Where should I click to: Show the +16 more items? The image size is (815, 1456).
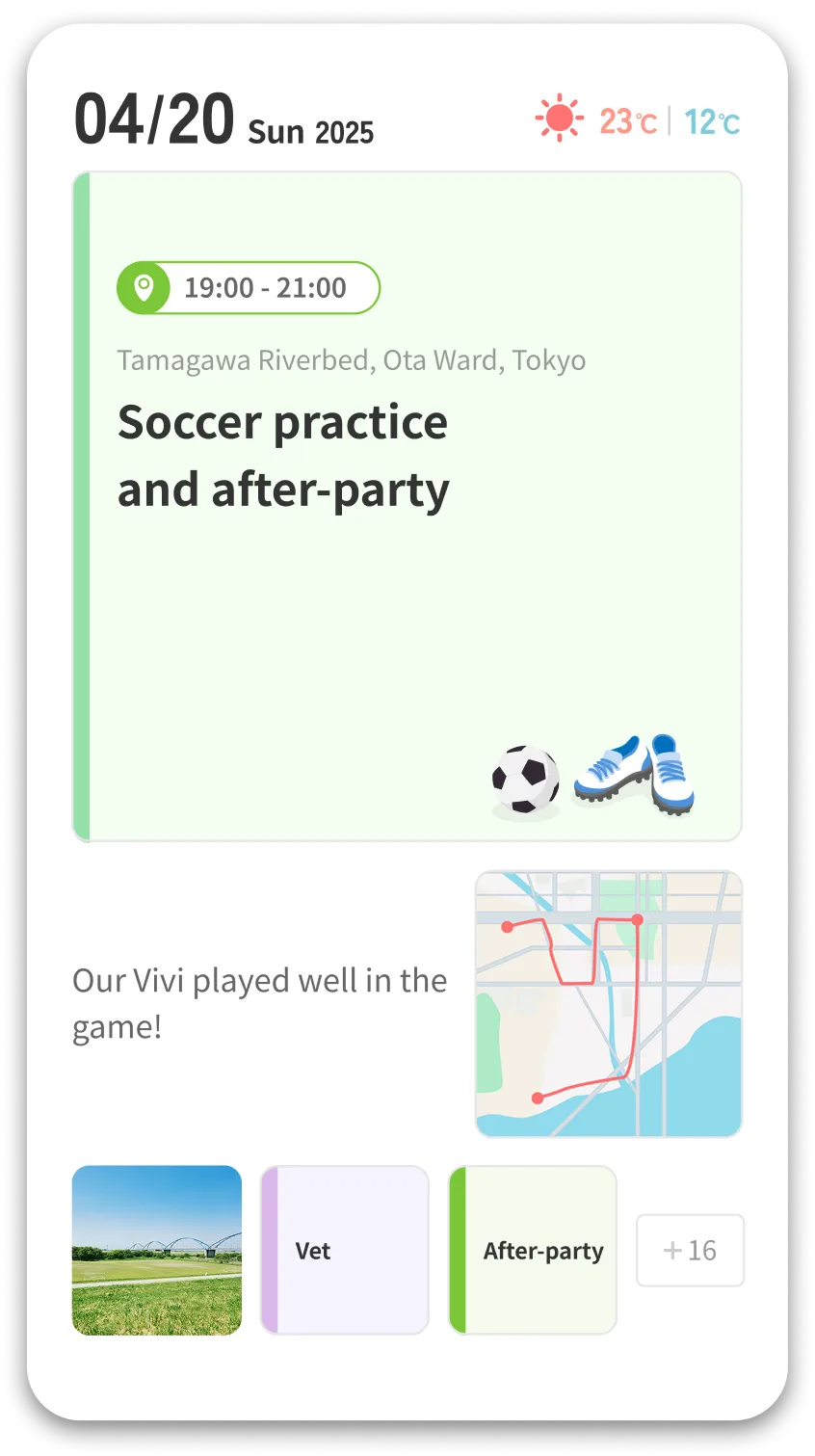click(690, 1250)
